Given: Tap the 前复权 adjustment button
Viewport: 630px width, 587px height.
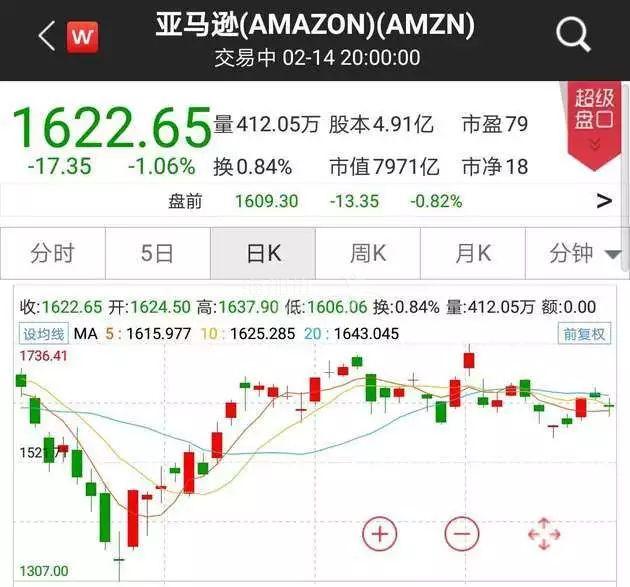Looking at the screenshot, I should (x=584, y=335).
